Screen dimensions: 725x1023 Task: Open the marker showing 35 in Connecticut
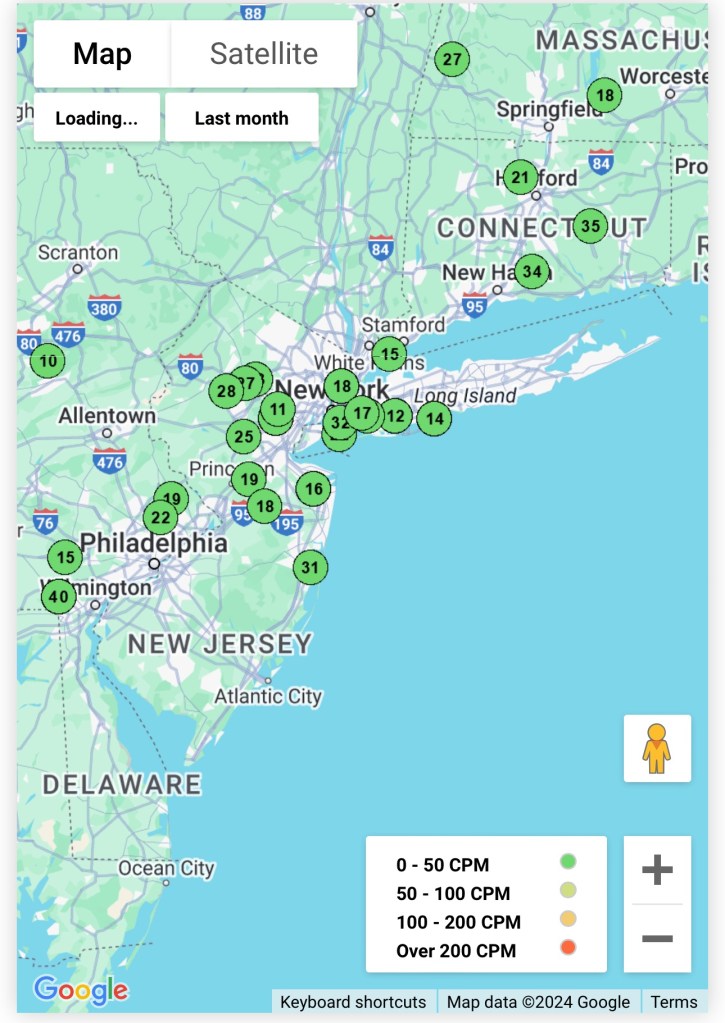(591, 226)
